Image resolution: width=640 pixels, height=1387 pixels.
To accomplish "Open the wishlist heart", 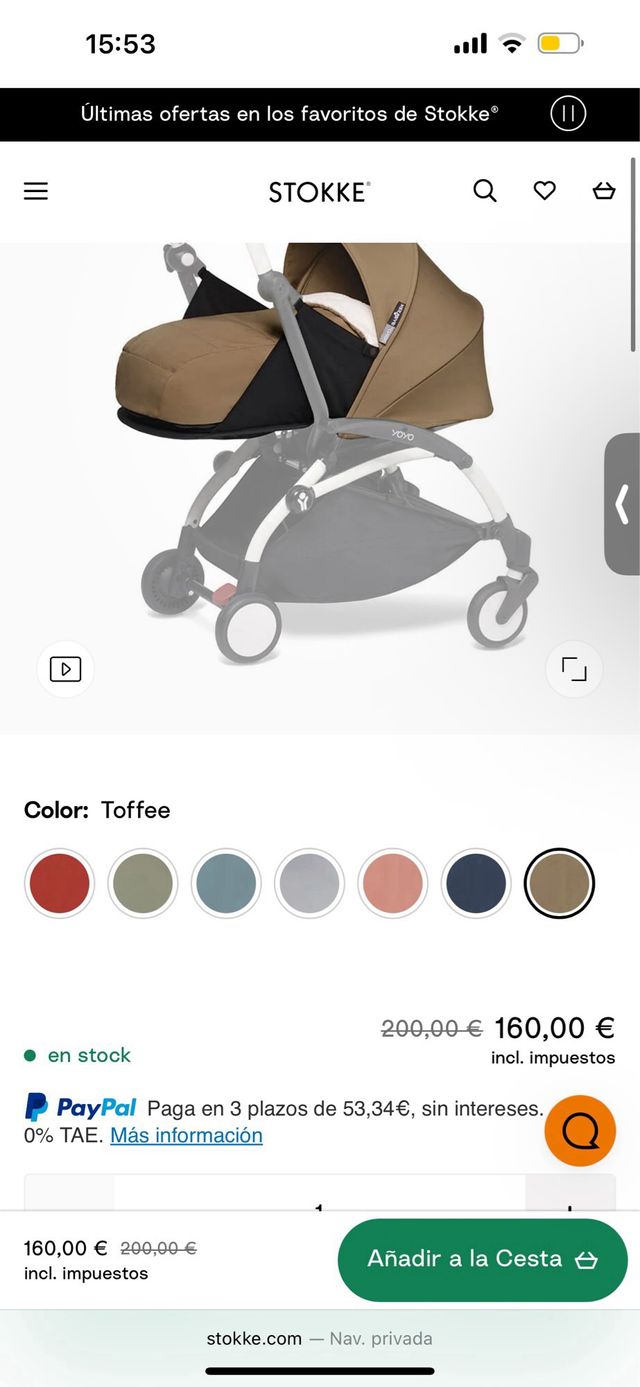I will pos(544,191).
